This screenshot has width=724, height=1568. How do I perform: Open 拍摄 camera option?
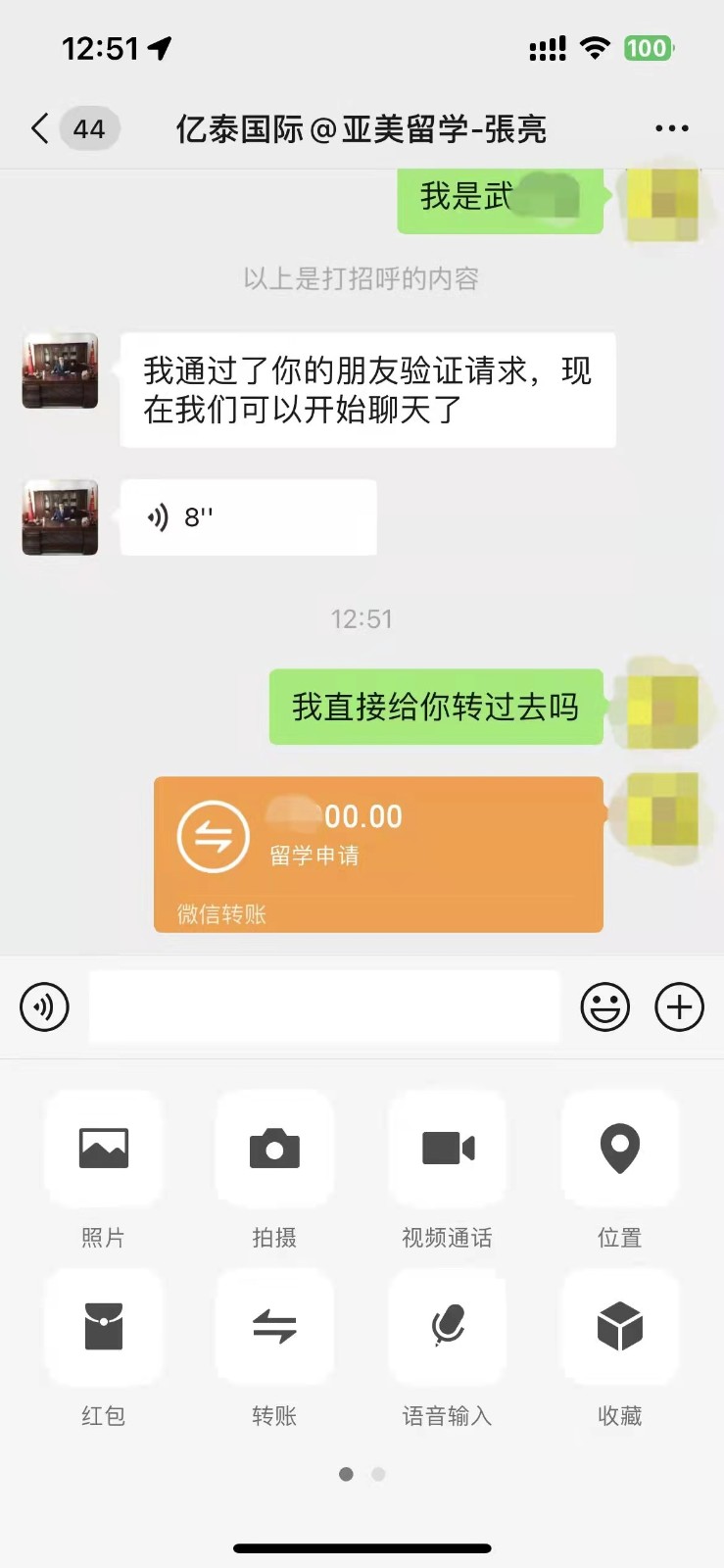(x=274, y=1149)
